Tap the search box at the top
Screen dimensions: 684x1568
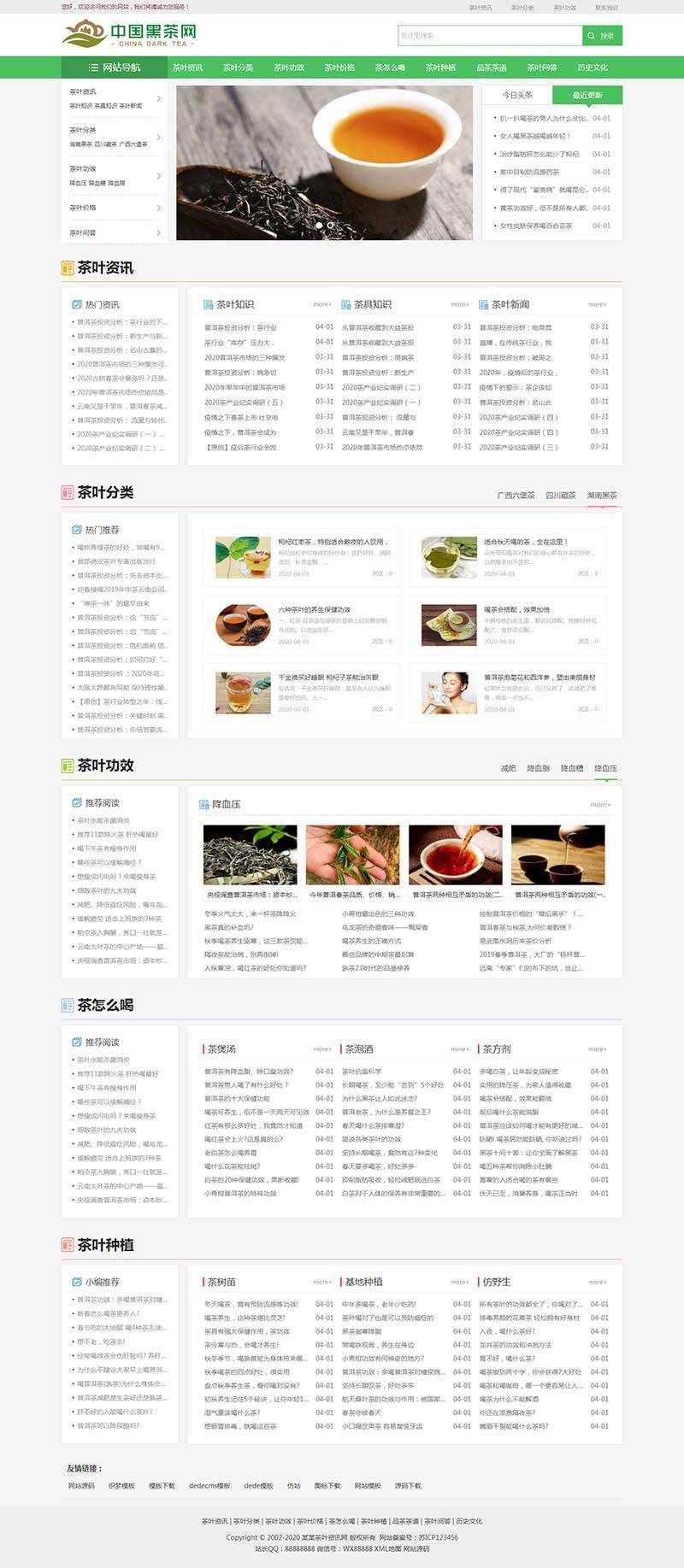(489, 36)
